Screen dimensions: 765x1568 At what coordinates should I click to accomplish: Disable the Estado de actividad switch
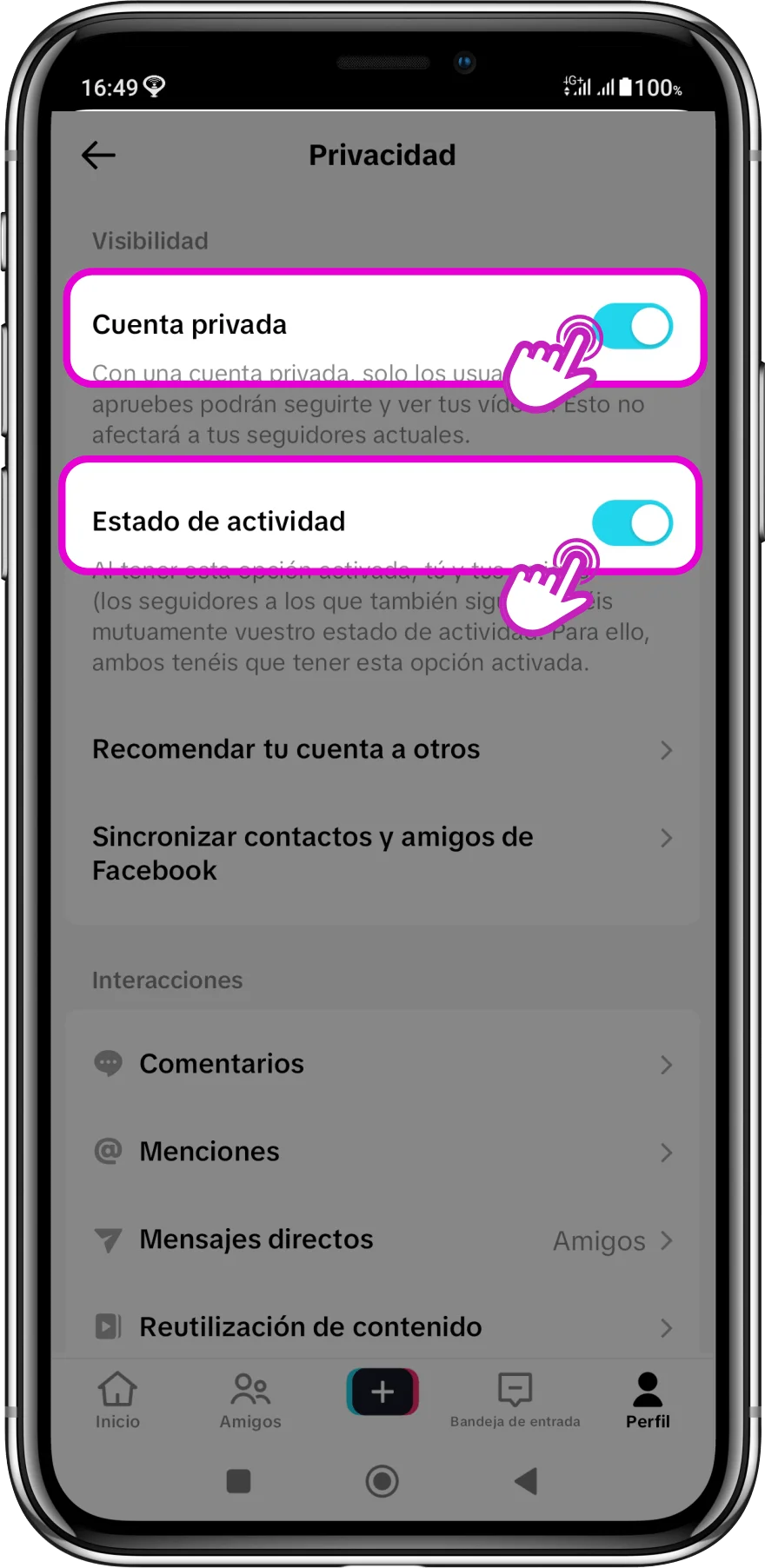tap(633, 522)
